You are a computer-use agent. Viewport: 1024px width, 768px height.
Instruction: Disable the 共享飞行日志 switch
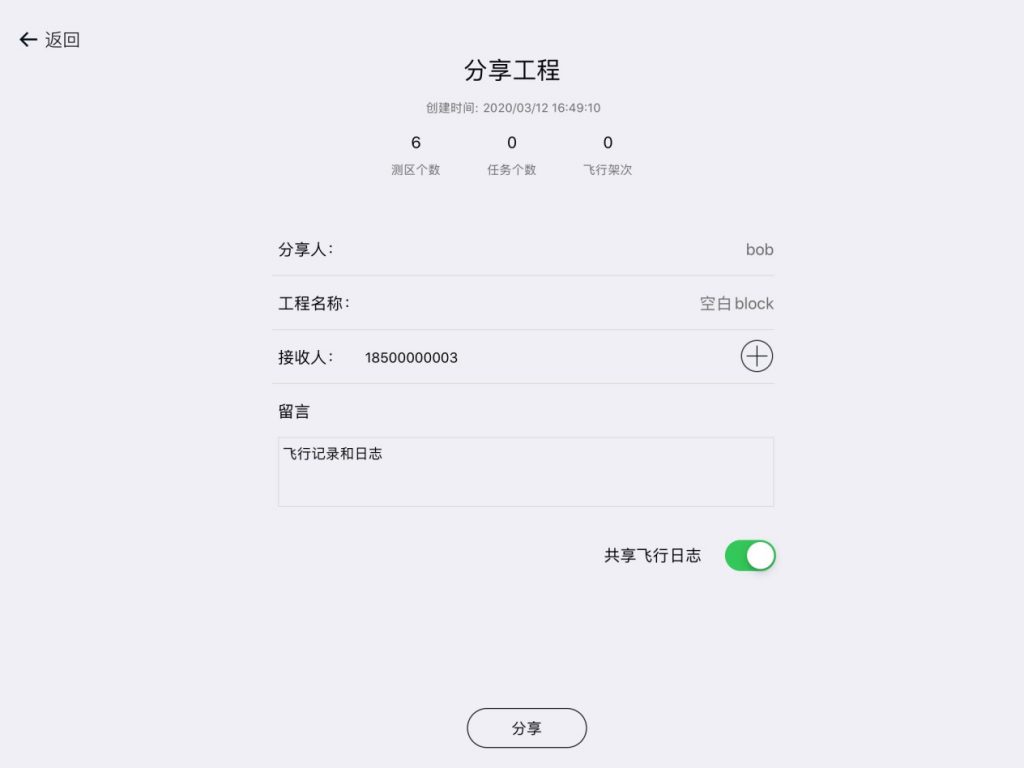click(x=750, y=556)
